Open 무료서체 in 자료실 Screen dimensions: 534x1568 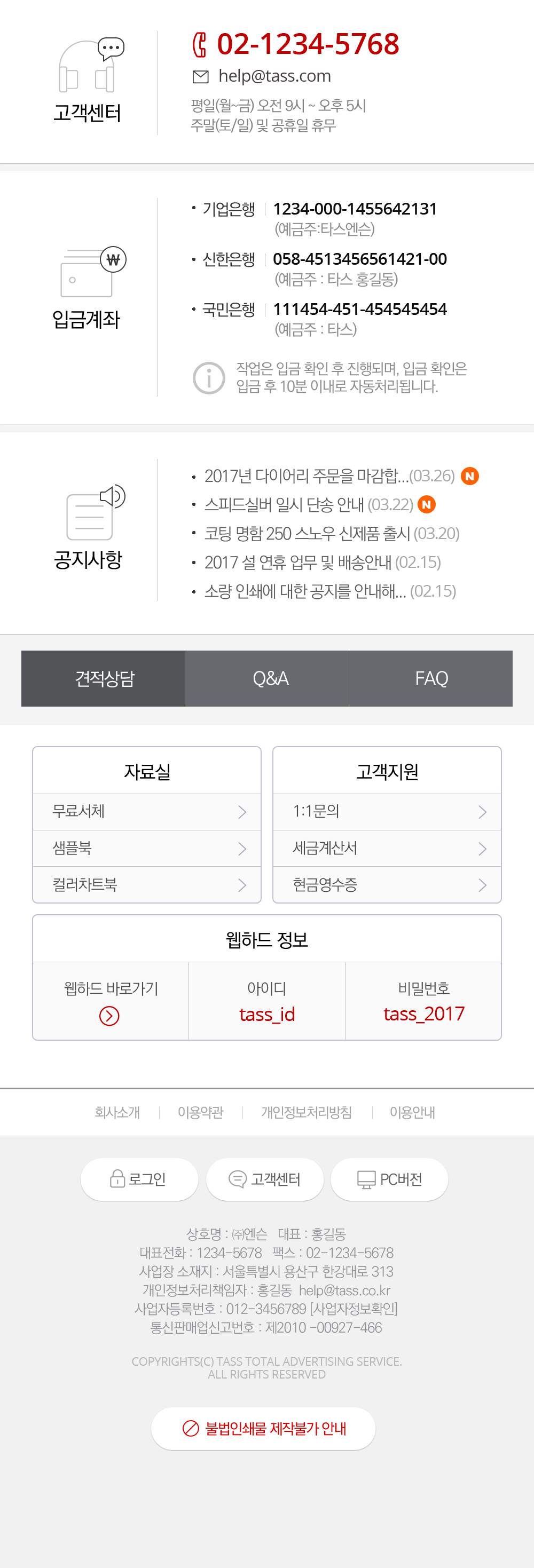pyautogui.click(x=147, y=811)
